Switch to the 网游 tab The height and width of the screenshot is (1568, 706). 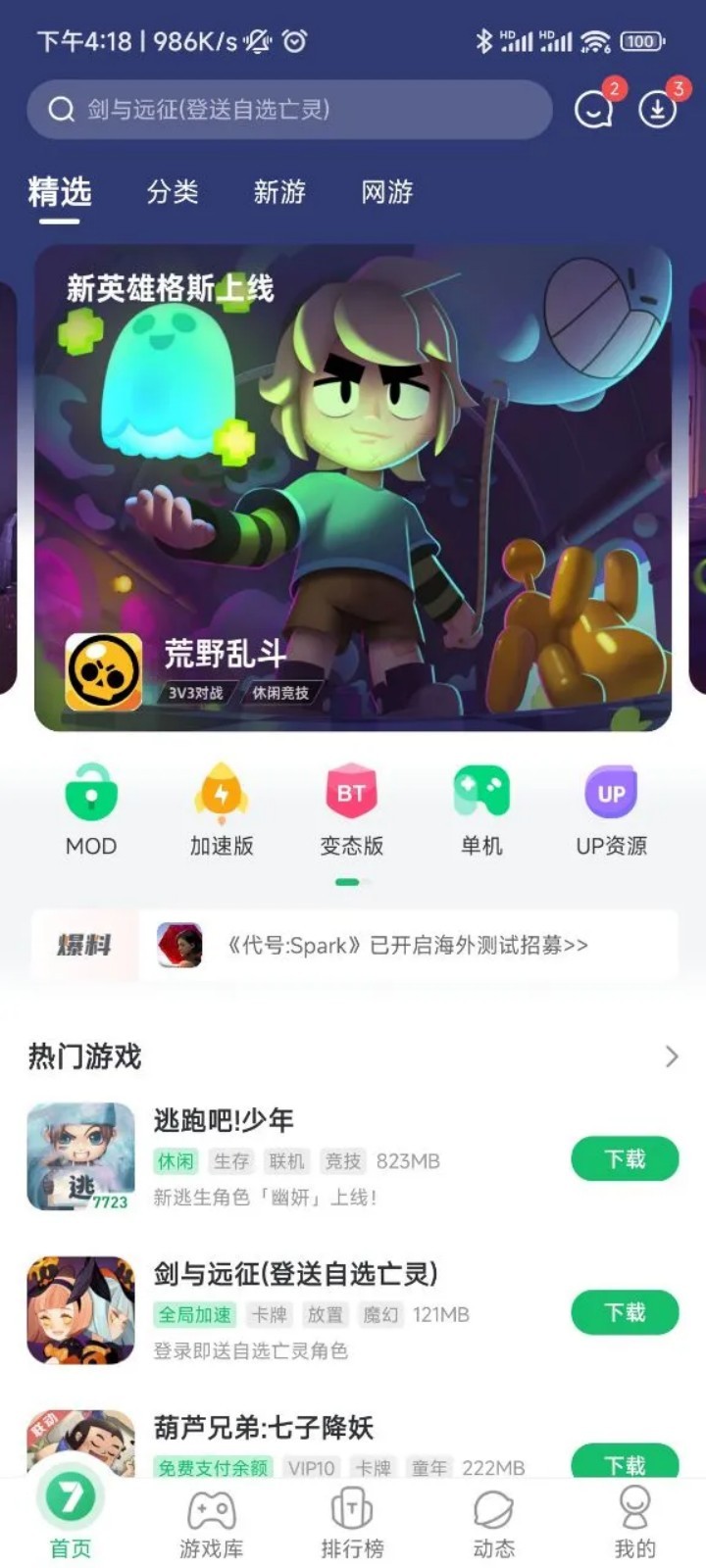386,192
